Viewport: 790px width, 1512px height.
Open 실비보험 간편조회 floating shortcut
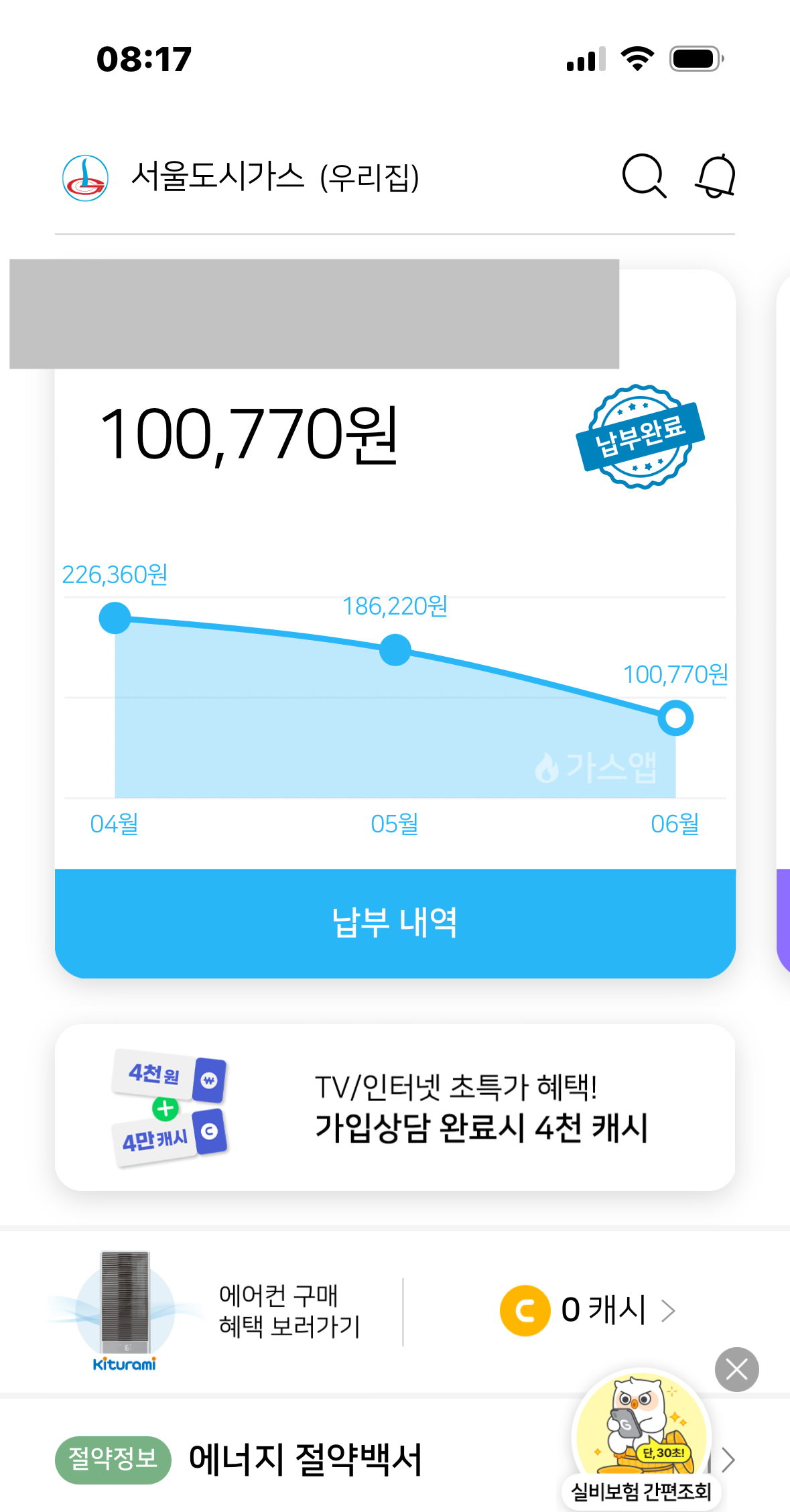click(641, 1441)
